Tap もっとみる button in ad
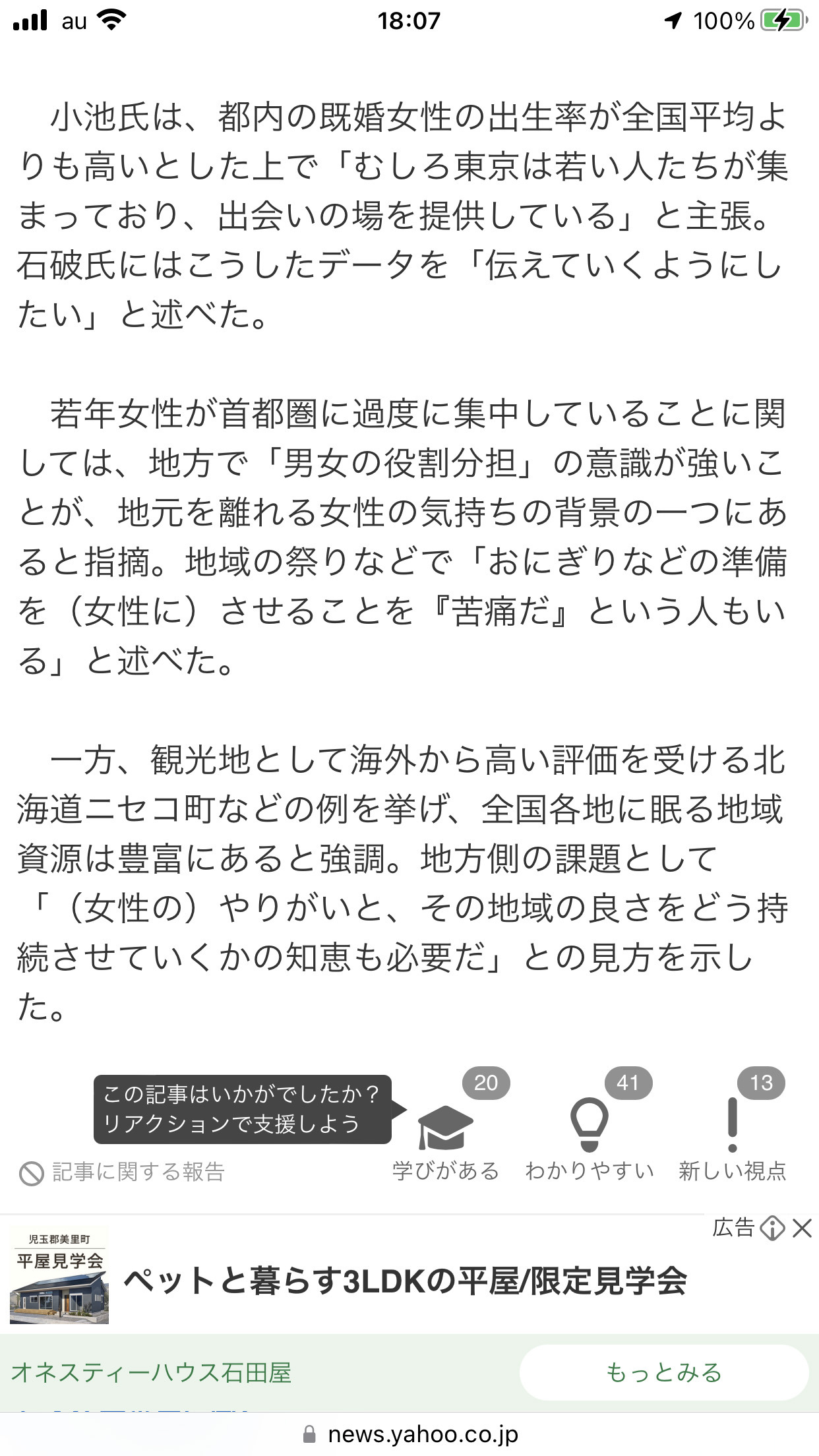The height and width of the screenshot is (1456, 819). tap(664, 1372)
